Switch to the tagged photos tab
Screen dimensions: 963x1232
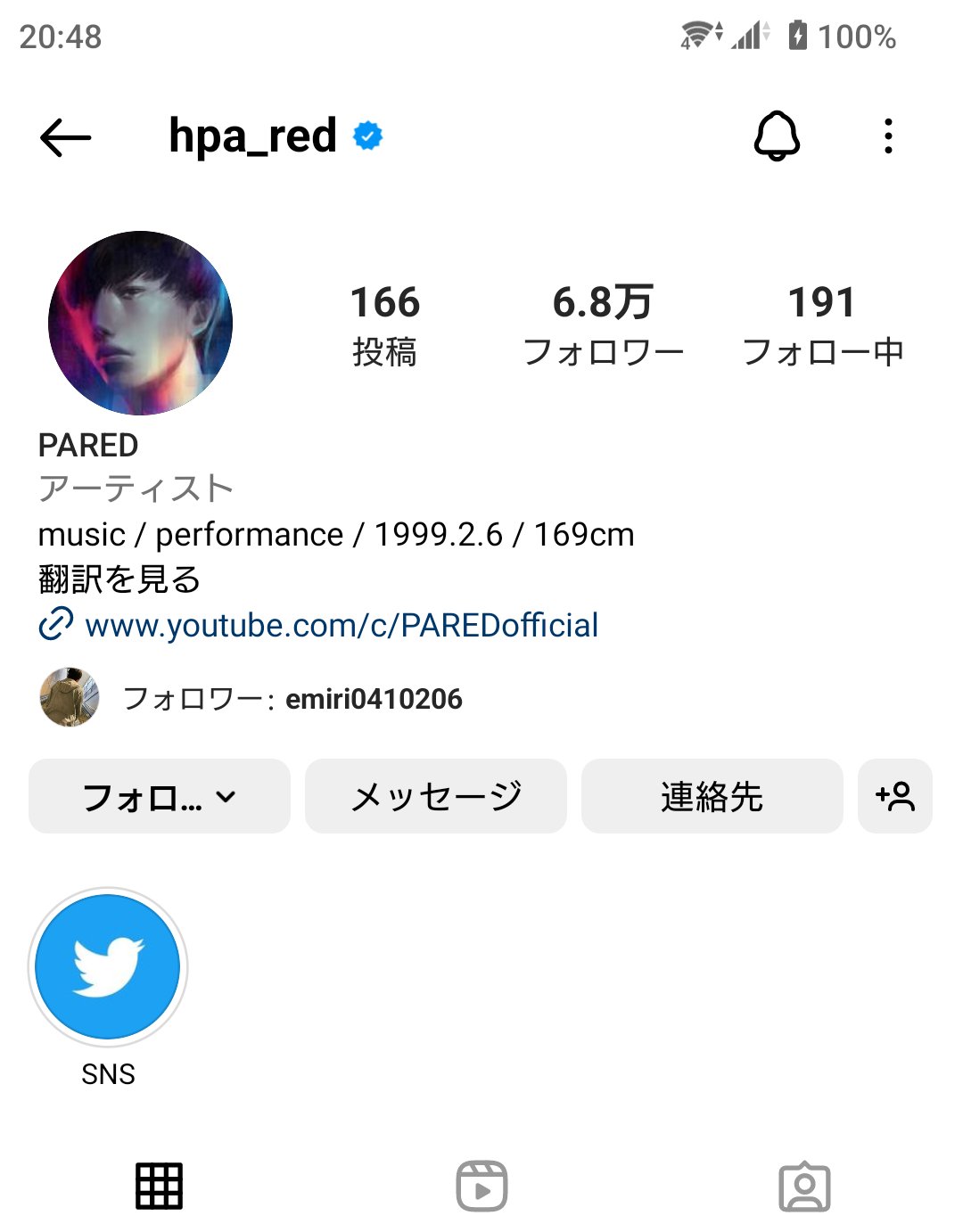pos(804,1187)
